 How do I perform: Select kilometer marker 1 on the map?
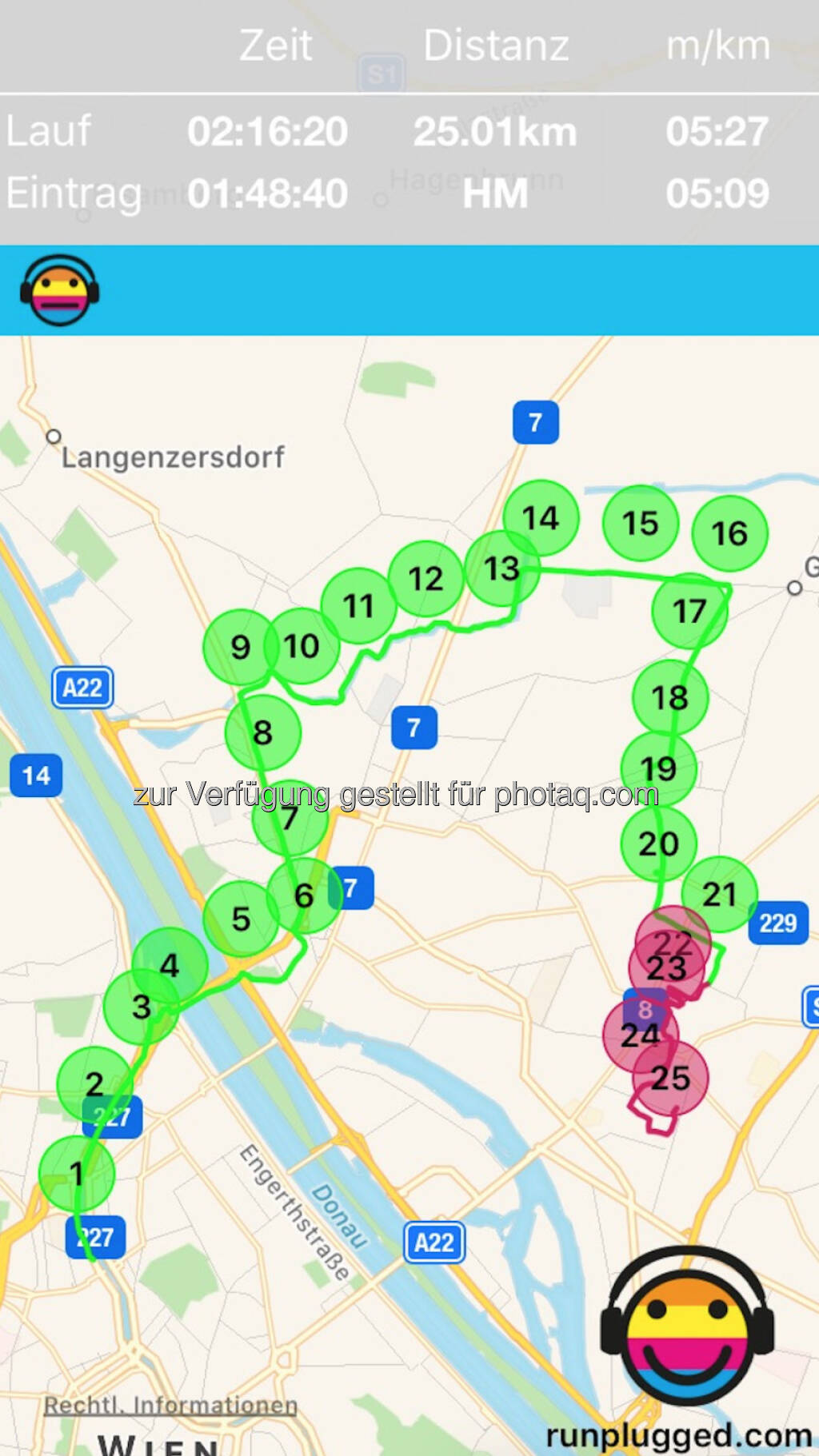[76, 1174]
